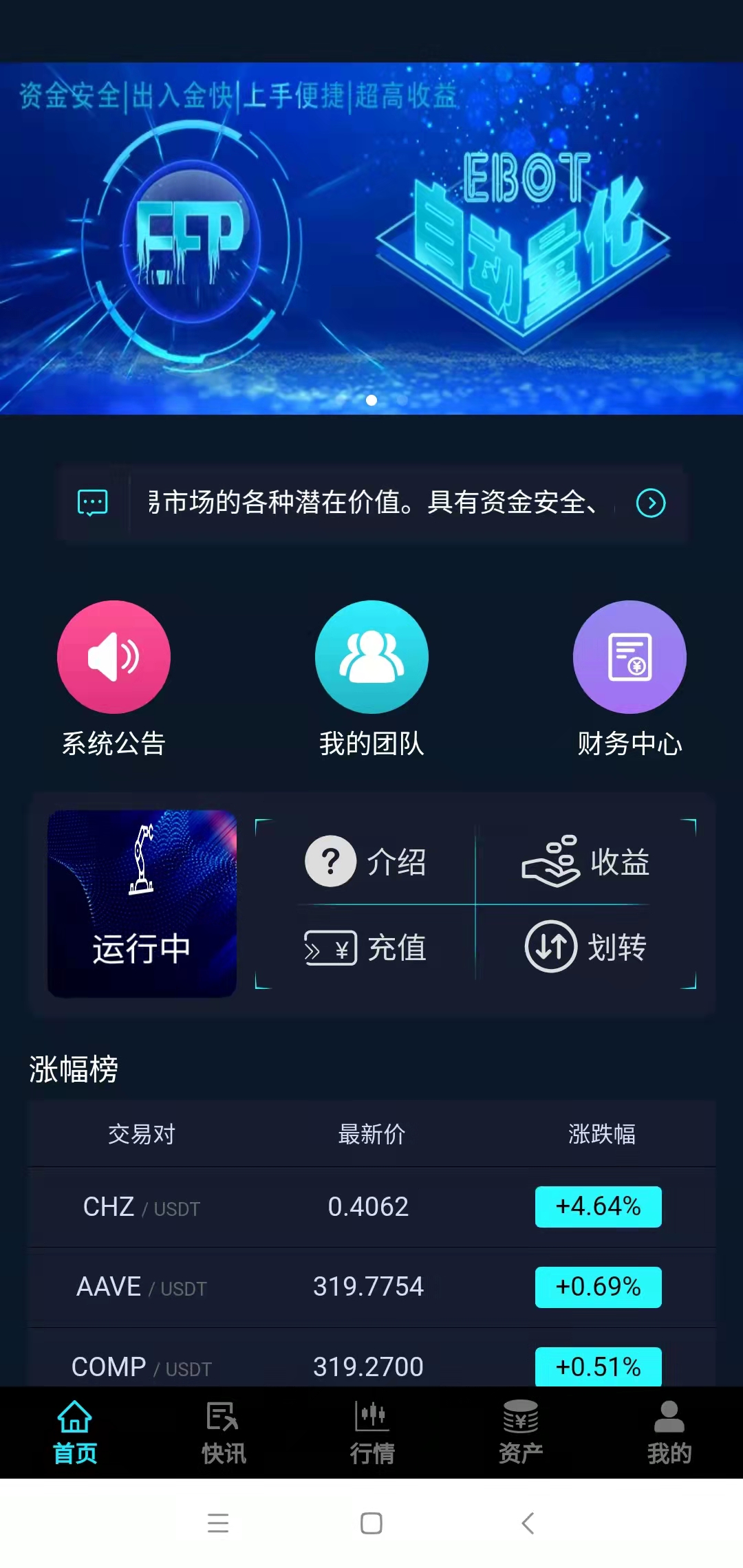Tap the system home button
The height and width of the screenshot is (1568, 743).
click(371, 1523)
